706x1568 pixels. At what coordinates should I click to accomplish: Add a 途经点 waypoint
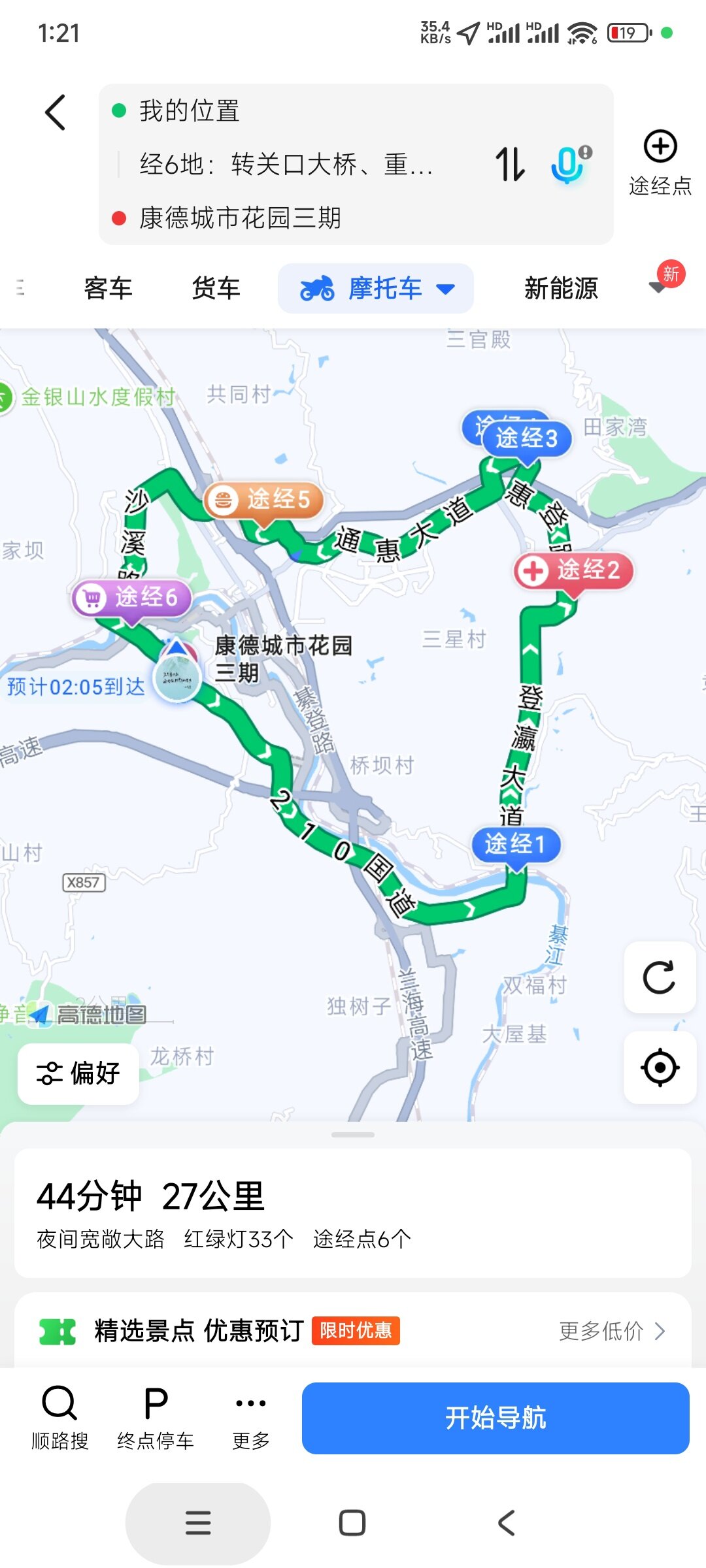click(660, 162)
